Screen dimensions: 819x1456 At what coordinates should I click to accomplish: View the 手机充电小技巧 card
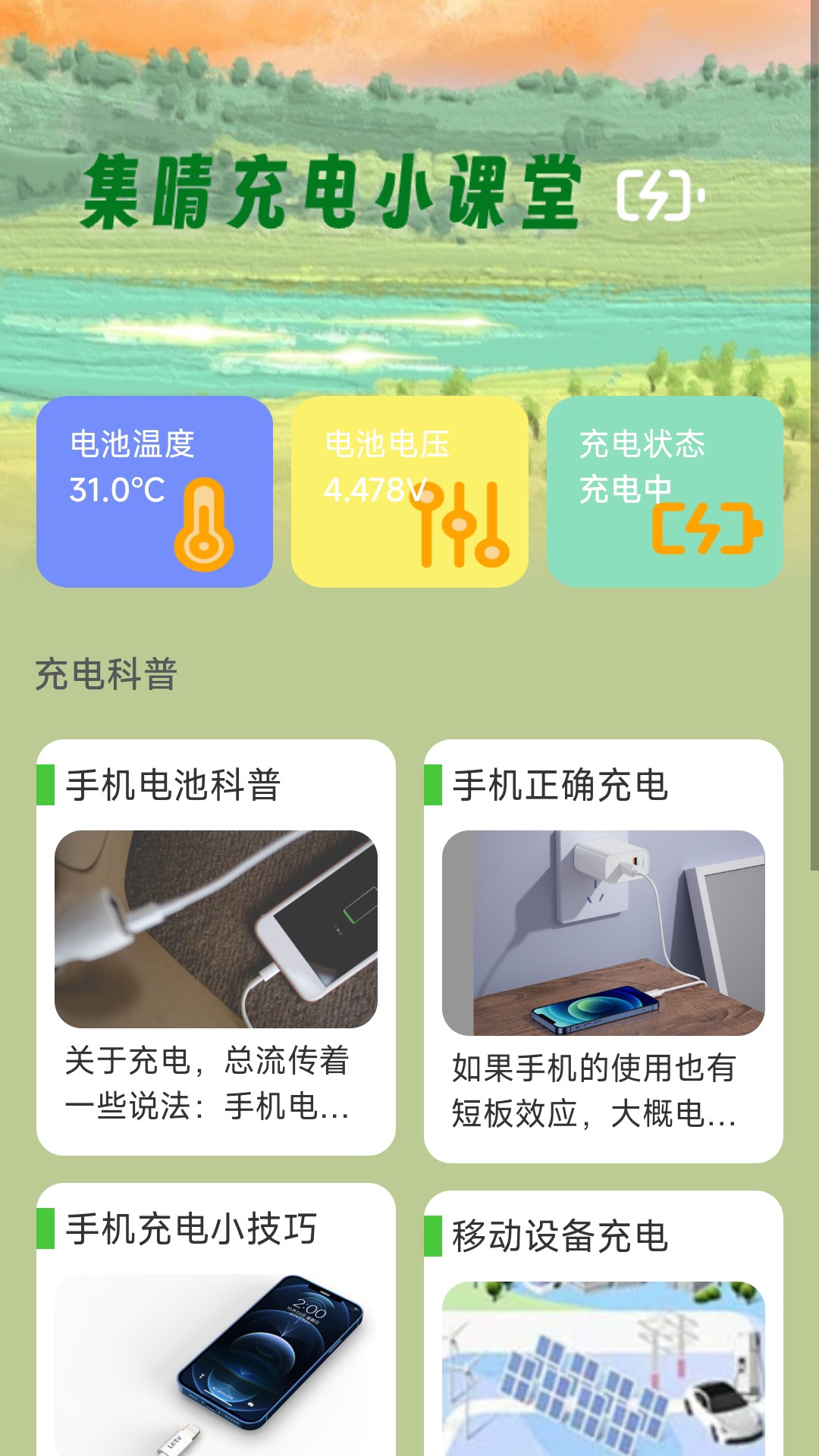click(x=216, y=1319)
